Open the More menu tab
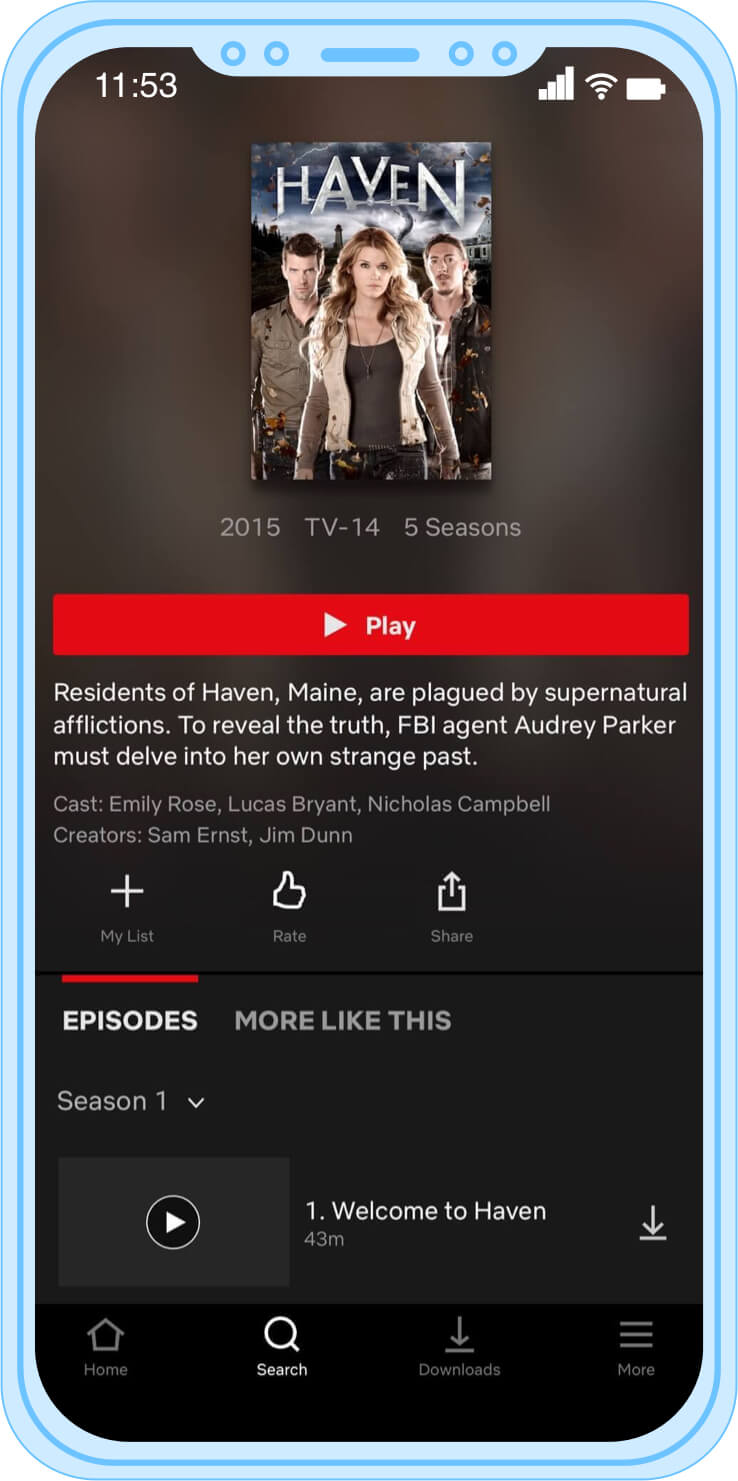Image resolution: width=738 pixels, height=1481 pixels. pyautogui.click(x=635, y=1348)
